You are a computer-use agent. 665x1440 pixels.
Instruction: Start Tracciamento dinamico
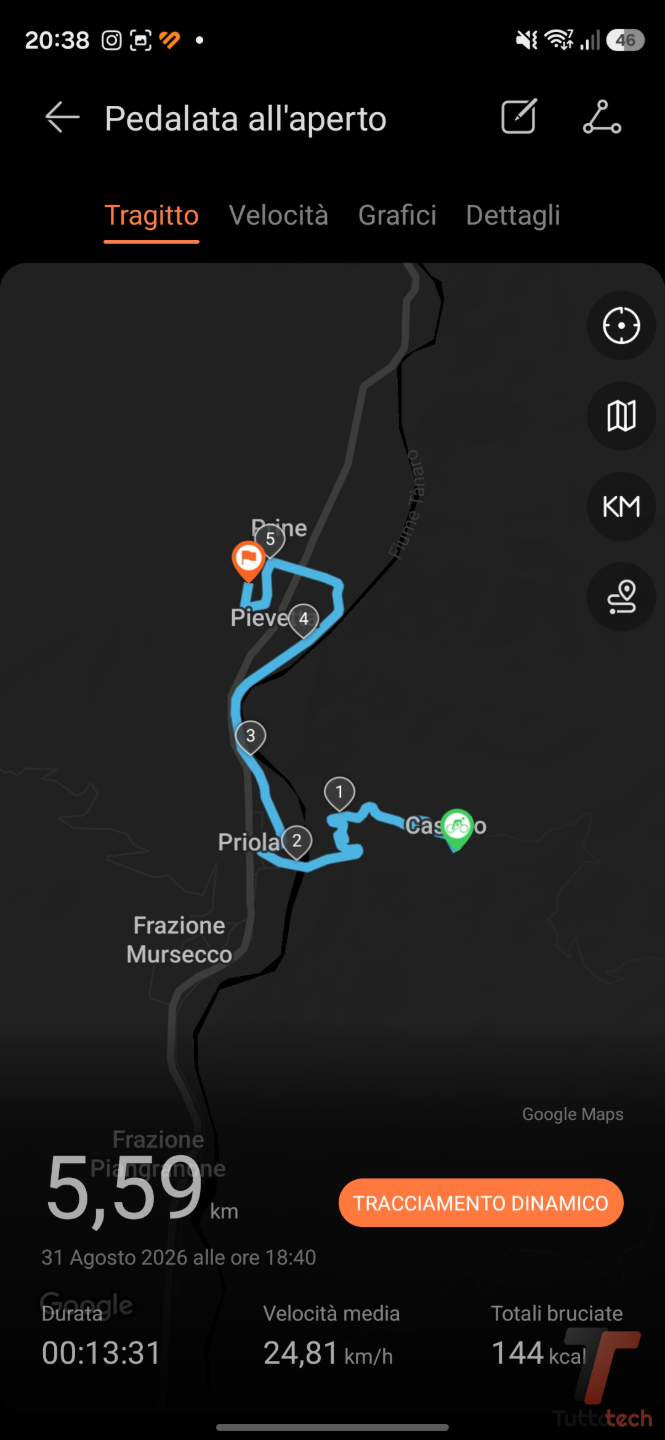(x=481, y=1203)
